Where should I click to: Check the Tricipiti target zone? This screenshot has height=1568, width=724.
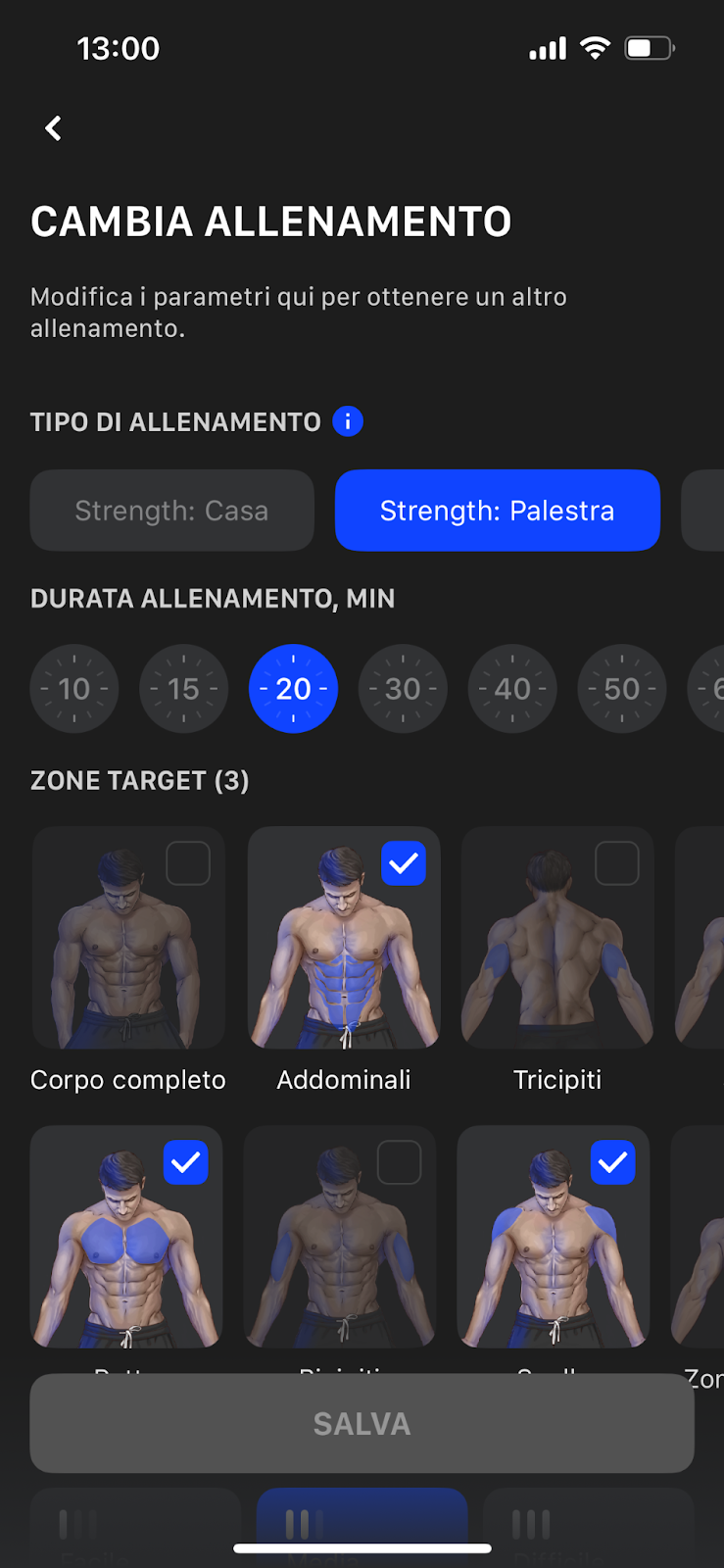[617, 863]
